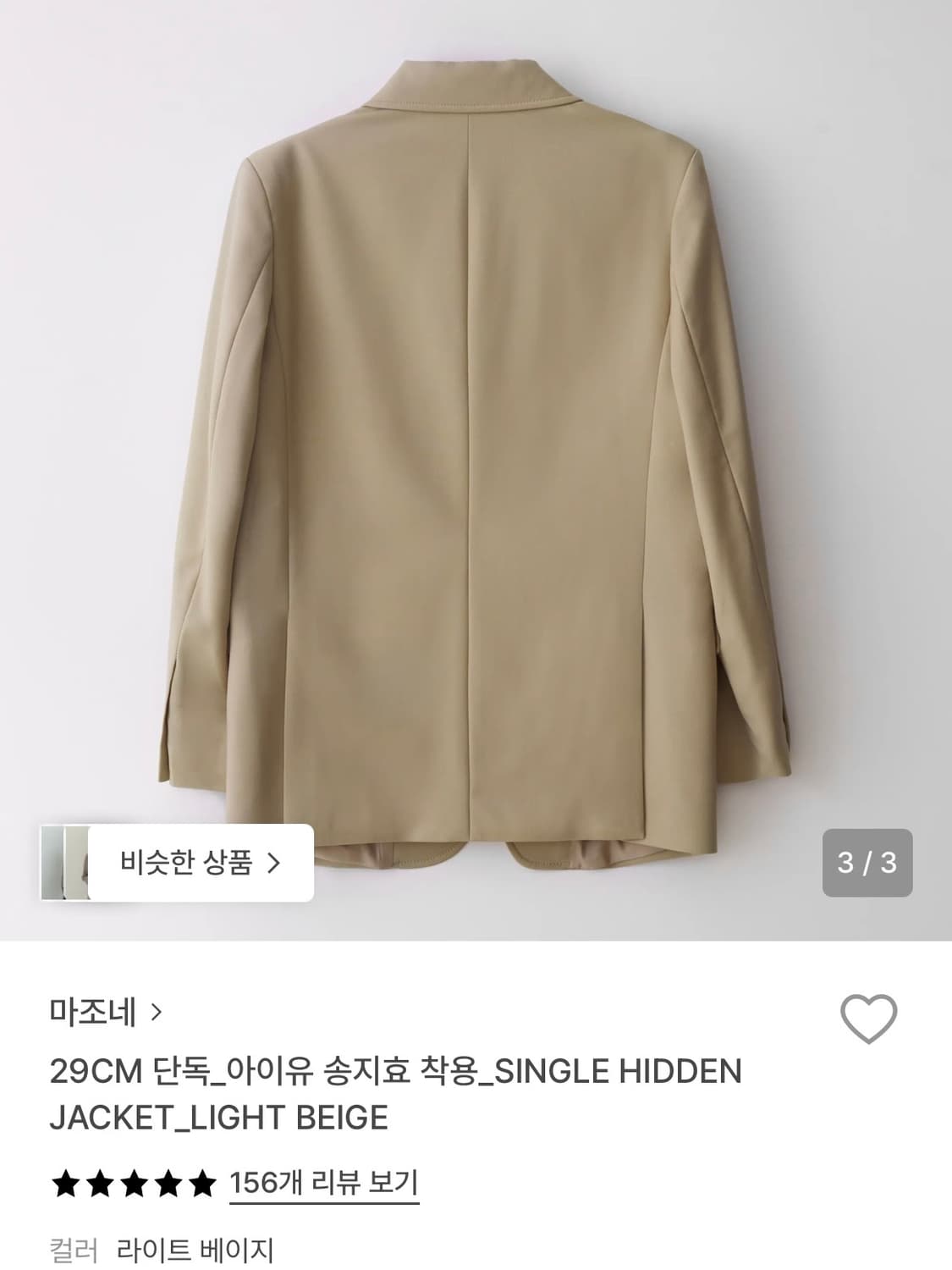The height and width of the screenshot is (1270, 952).
Task: Click the main jacket back-view photo
Action: [476, 423]
